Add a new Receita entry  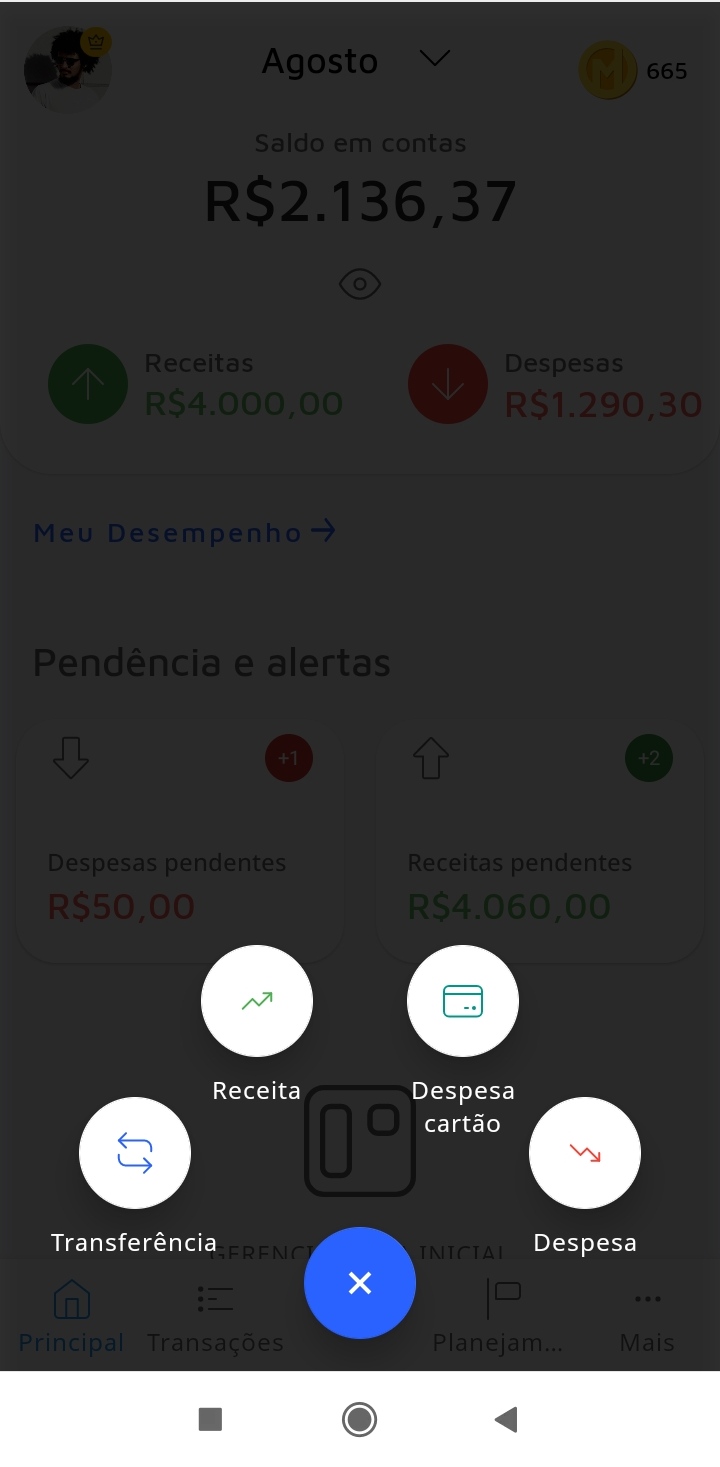point(257,1001)
